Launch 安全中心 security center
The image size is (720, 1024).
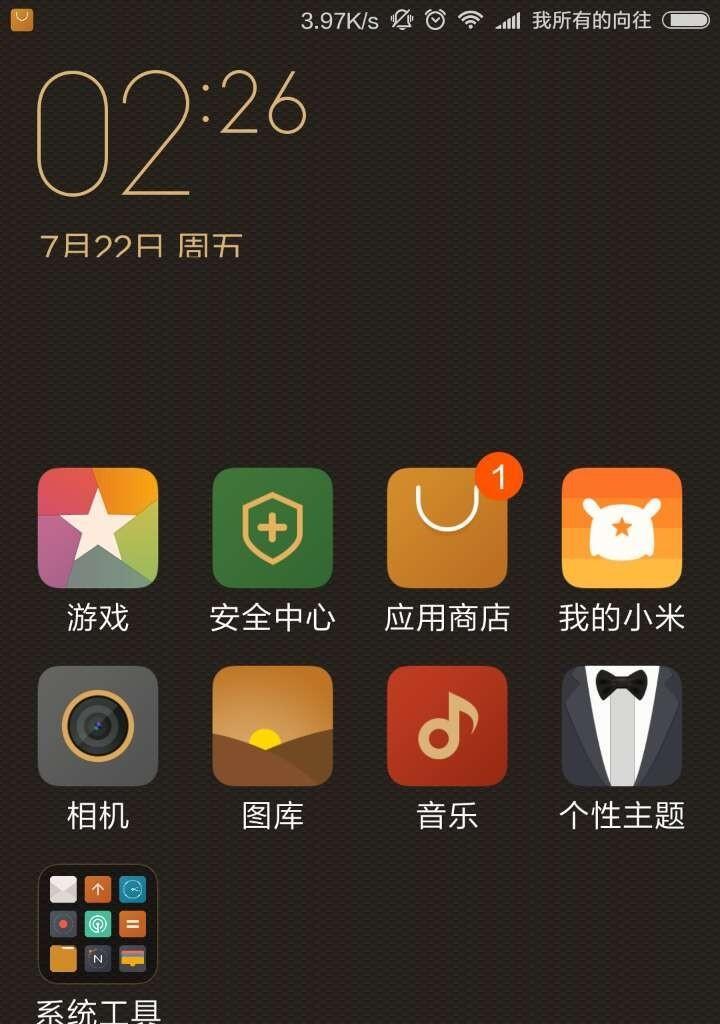point(272,527)
